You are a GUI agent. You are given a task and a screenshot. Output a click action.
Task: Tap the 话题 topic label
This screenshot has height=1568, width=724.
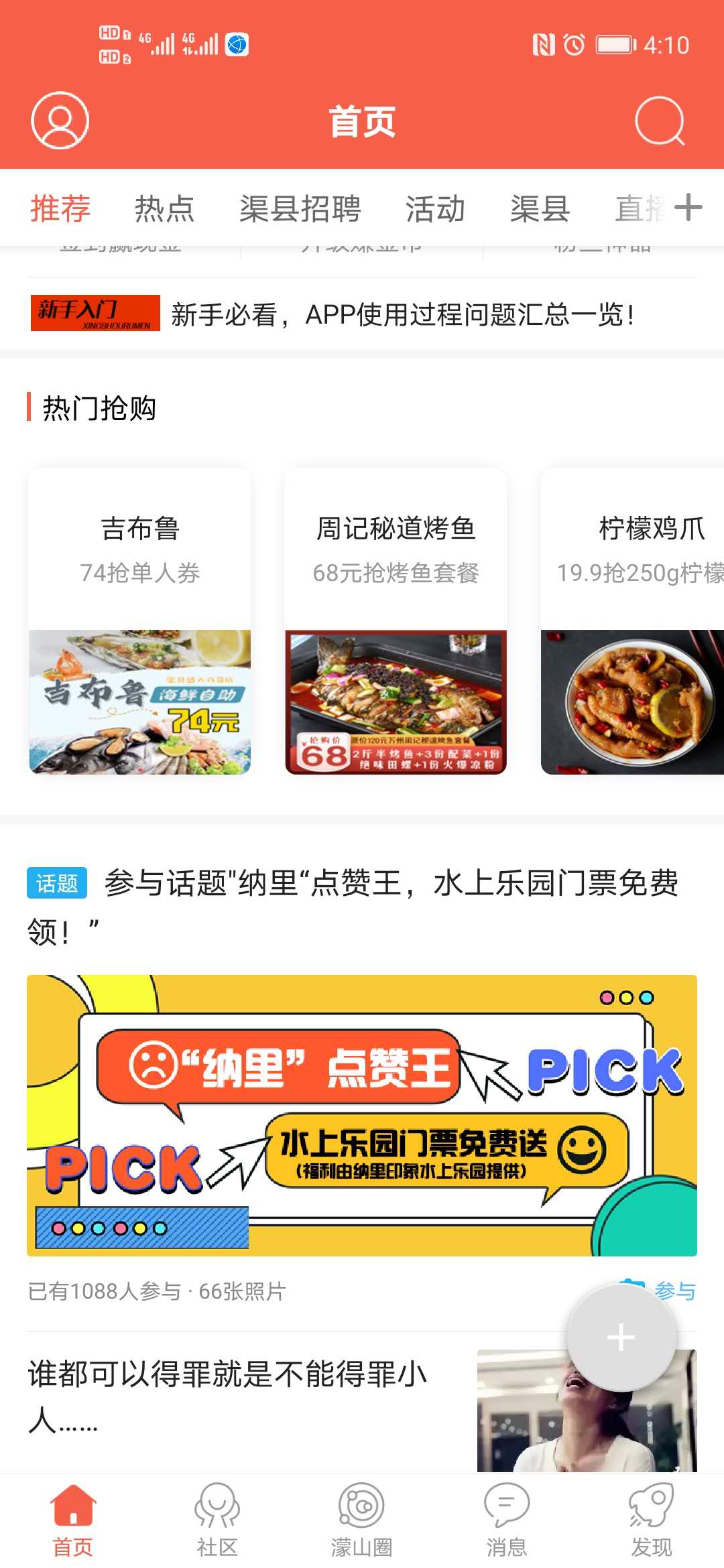(57, 884)
